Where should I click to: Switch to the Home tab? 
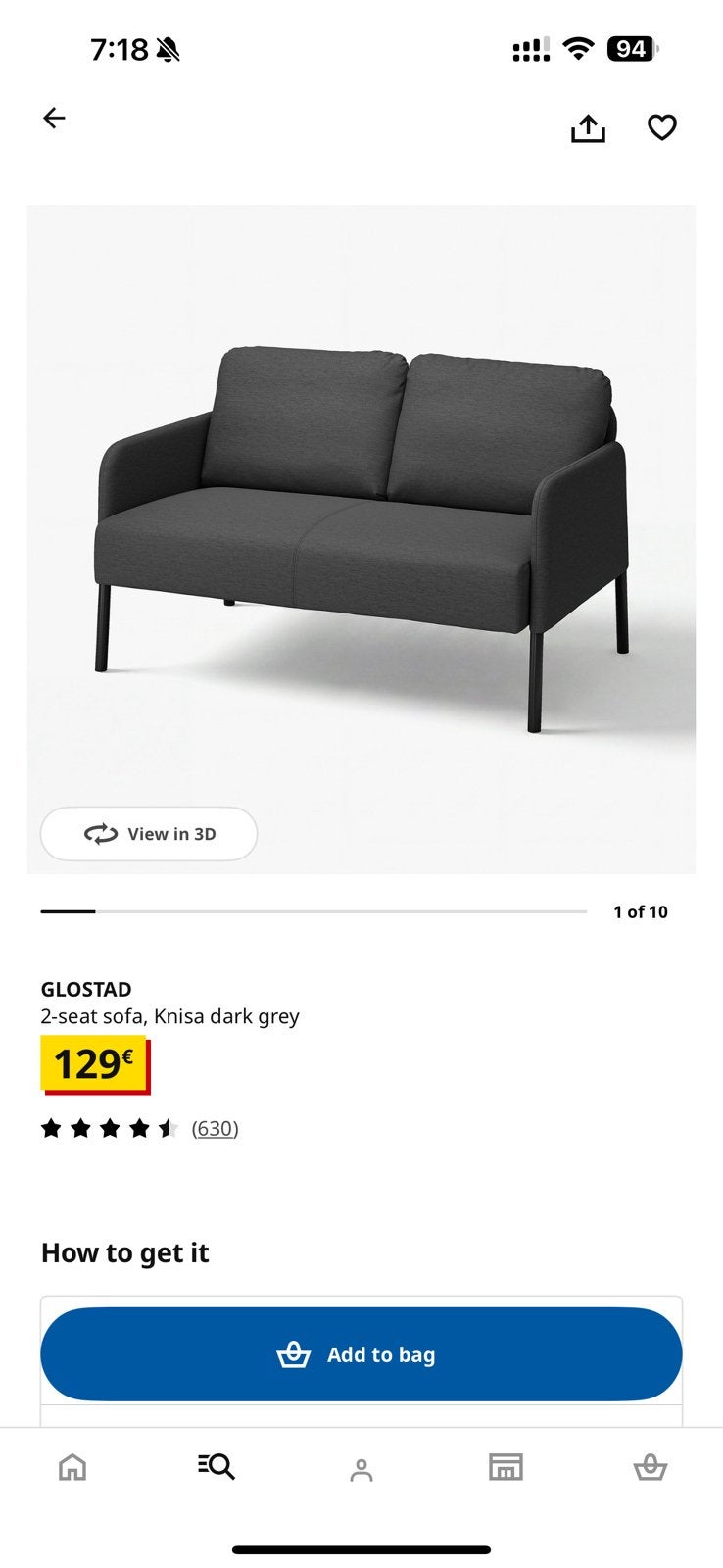pyautogui.click(x=72, y=1467)
